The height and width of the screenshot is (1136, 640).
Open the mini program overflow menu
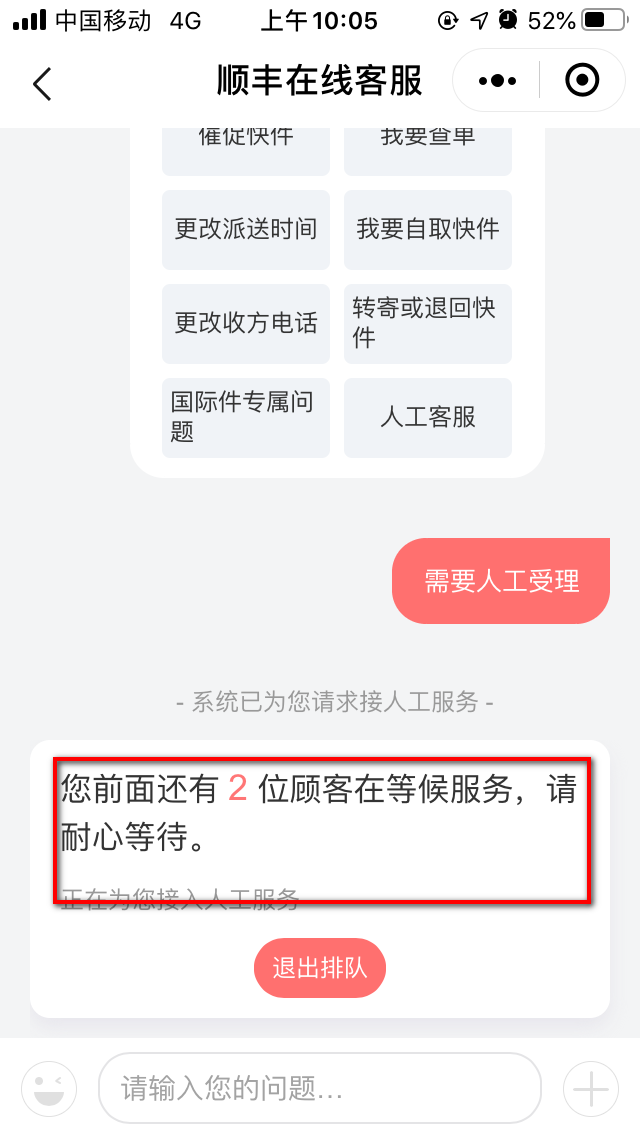coord(497,81)
